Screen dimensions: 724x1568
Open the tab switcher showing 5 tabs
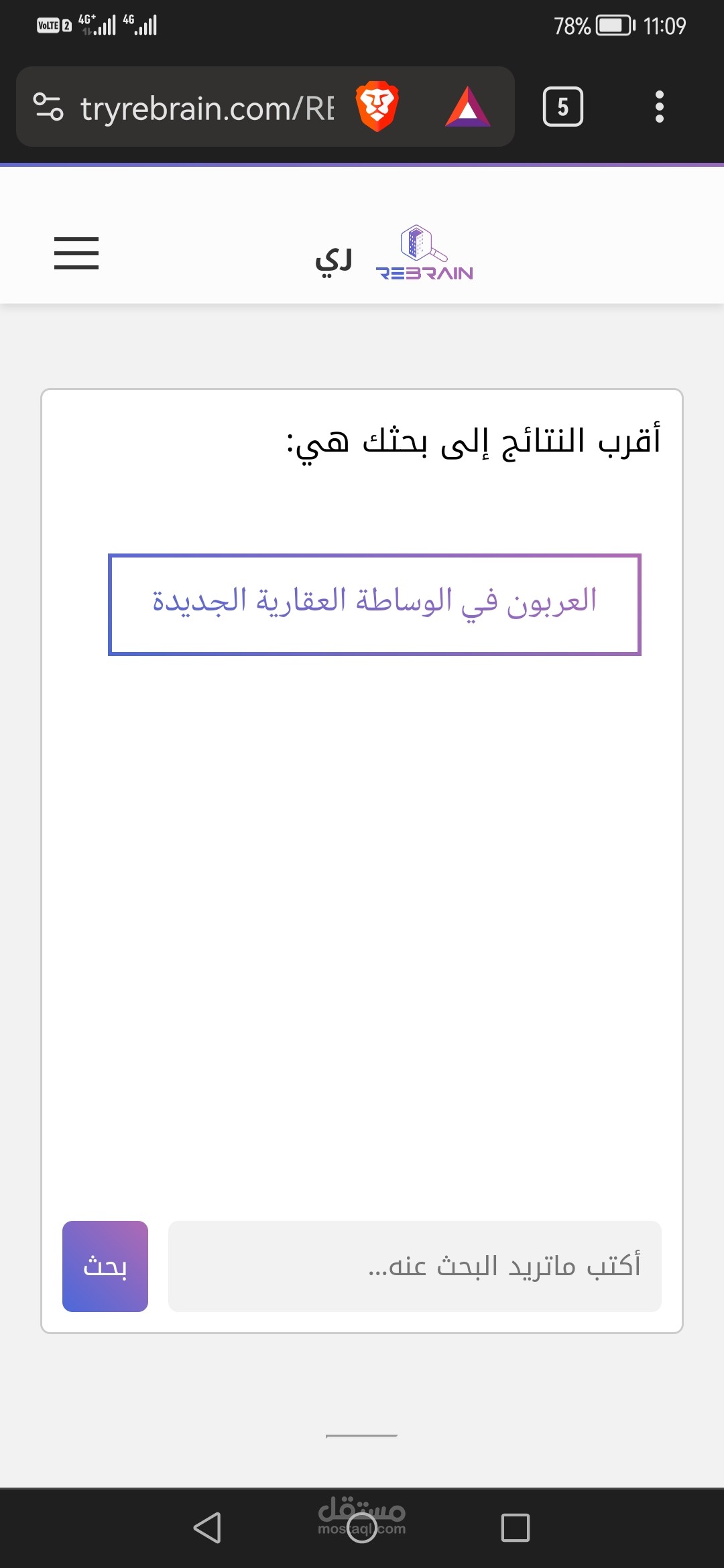click(563, 107)
